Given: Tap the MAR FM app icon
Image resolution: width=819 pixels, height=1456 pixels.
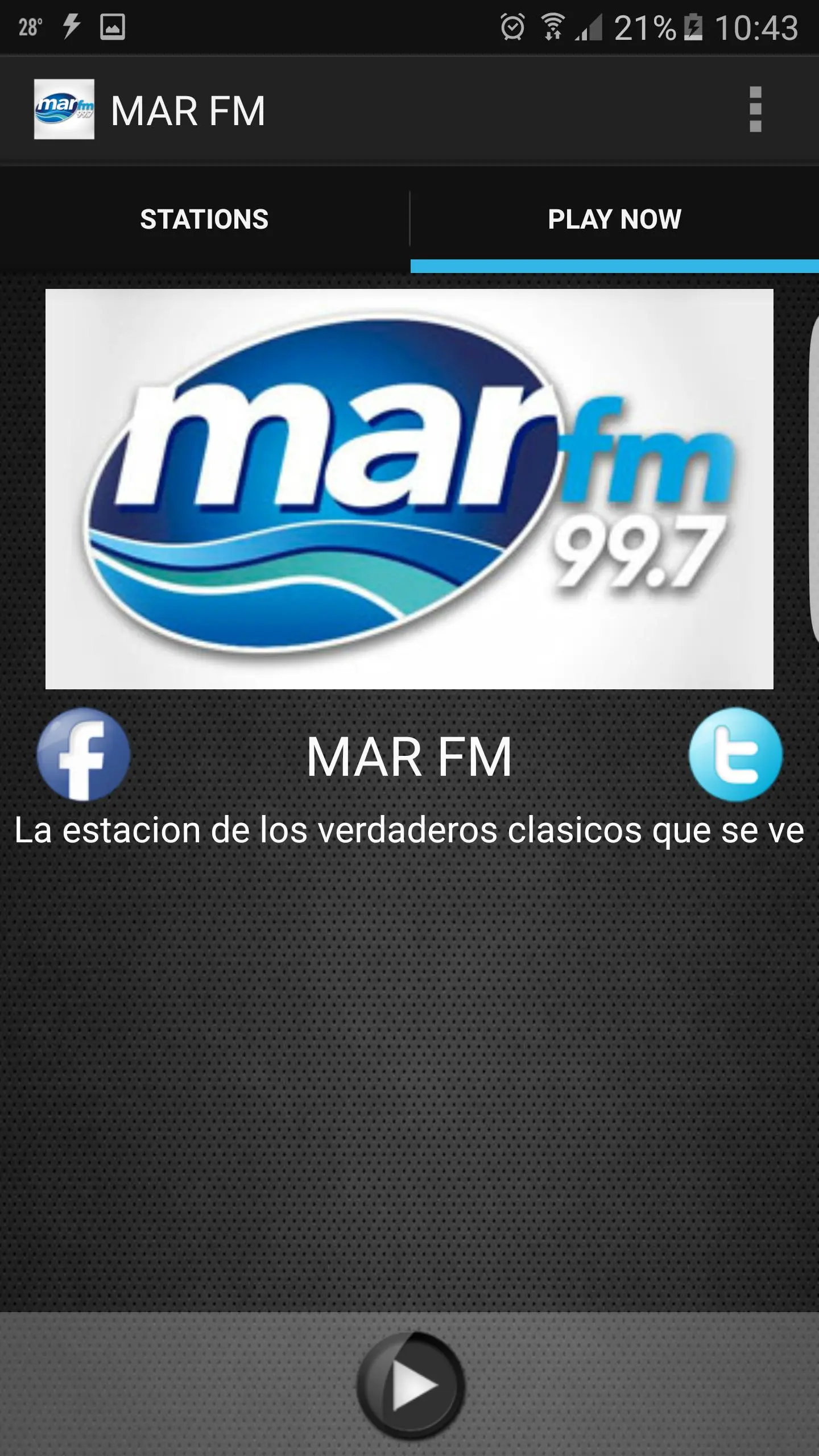Looking at the screenshot, I should 64,109.
